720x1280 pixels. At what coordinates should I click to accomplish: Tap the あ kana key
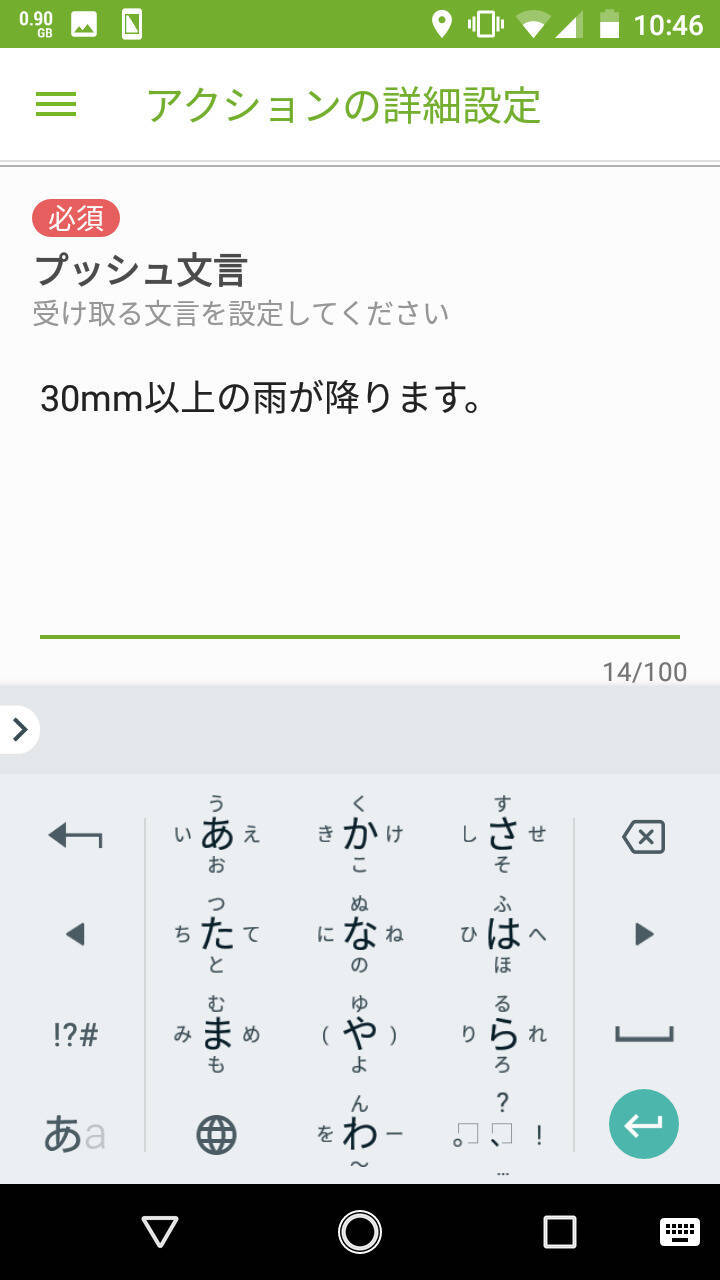coord(216,834)
